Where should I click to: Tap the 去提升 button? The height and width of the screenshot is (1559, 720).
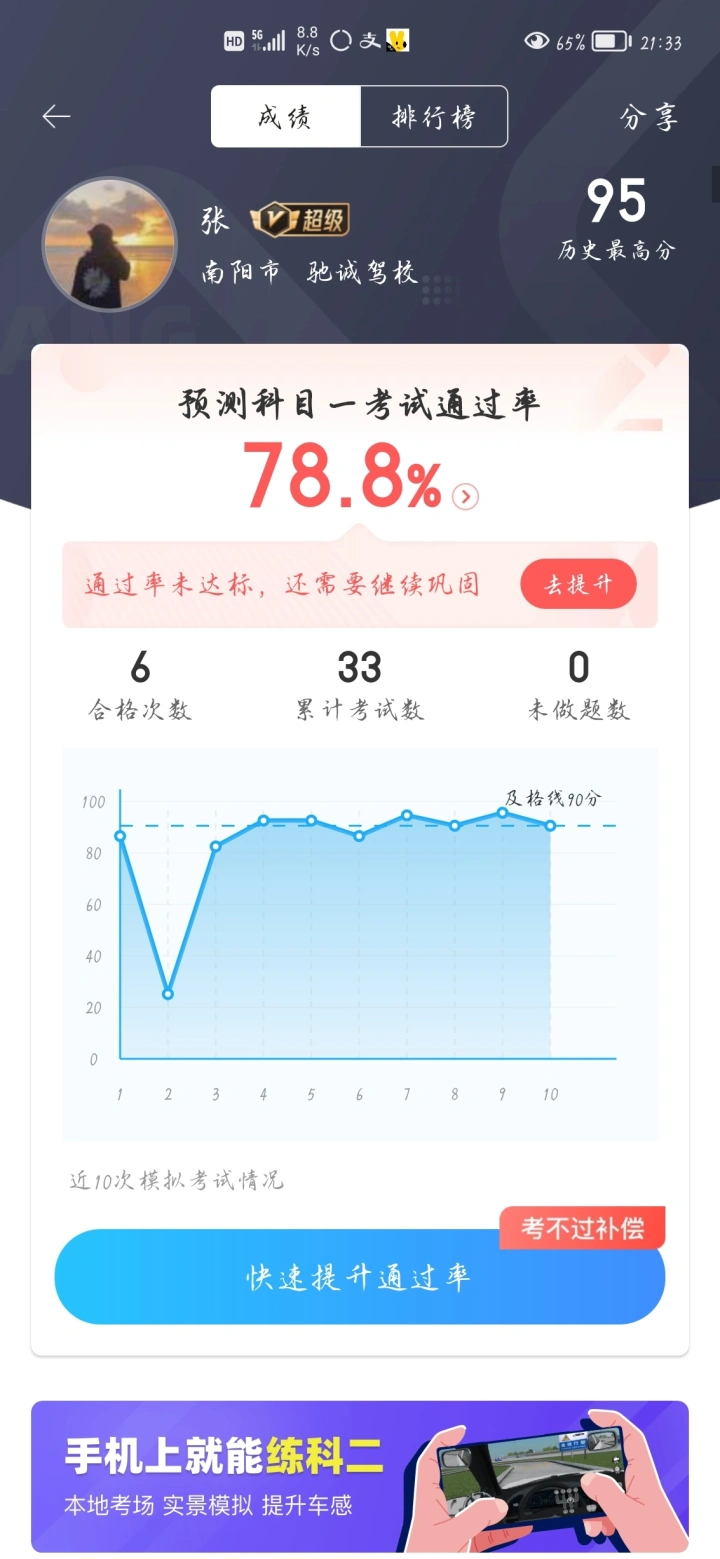(578, 585)
